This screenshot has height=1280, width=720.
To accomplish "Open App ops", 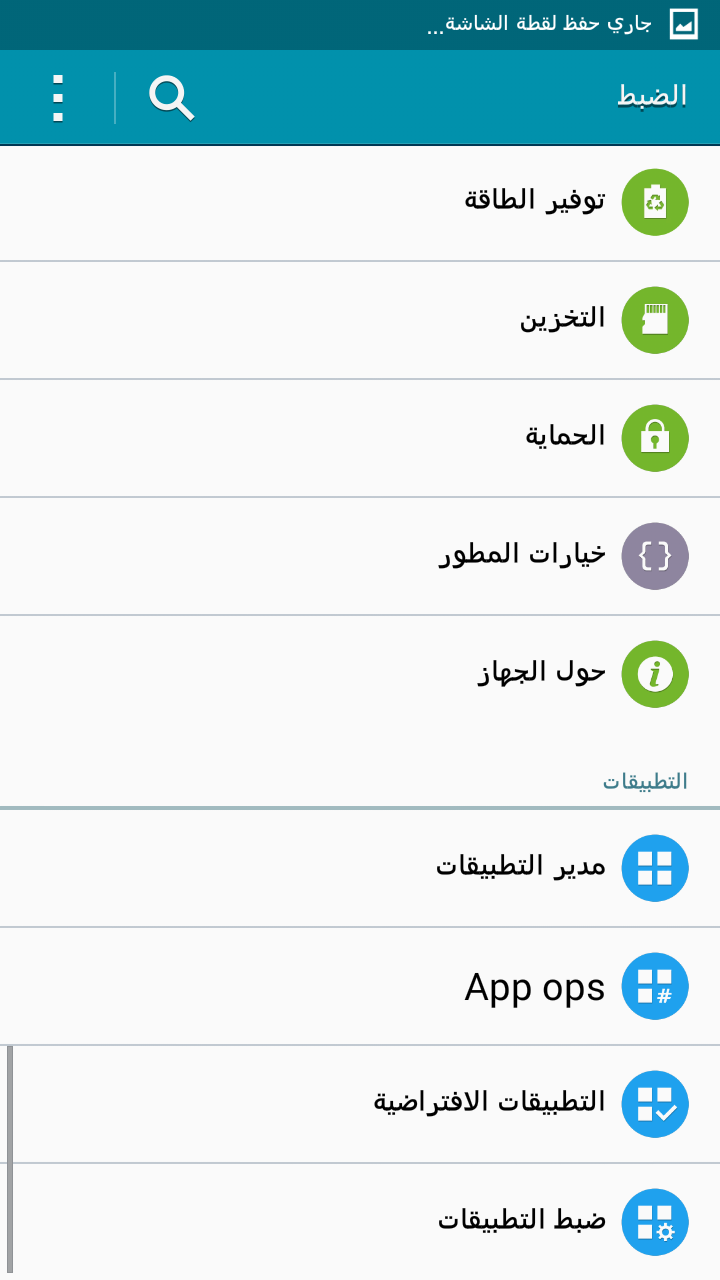I will [360, 986].
